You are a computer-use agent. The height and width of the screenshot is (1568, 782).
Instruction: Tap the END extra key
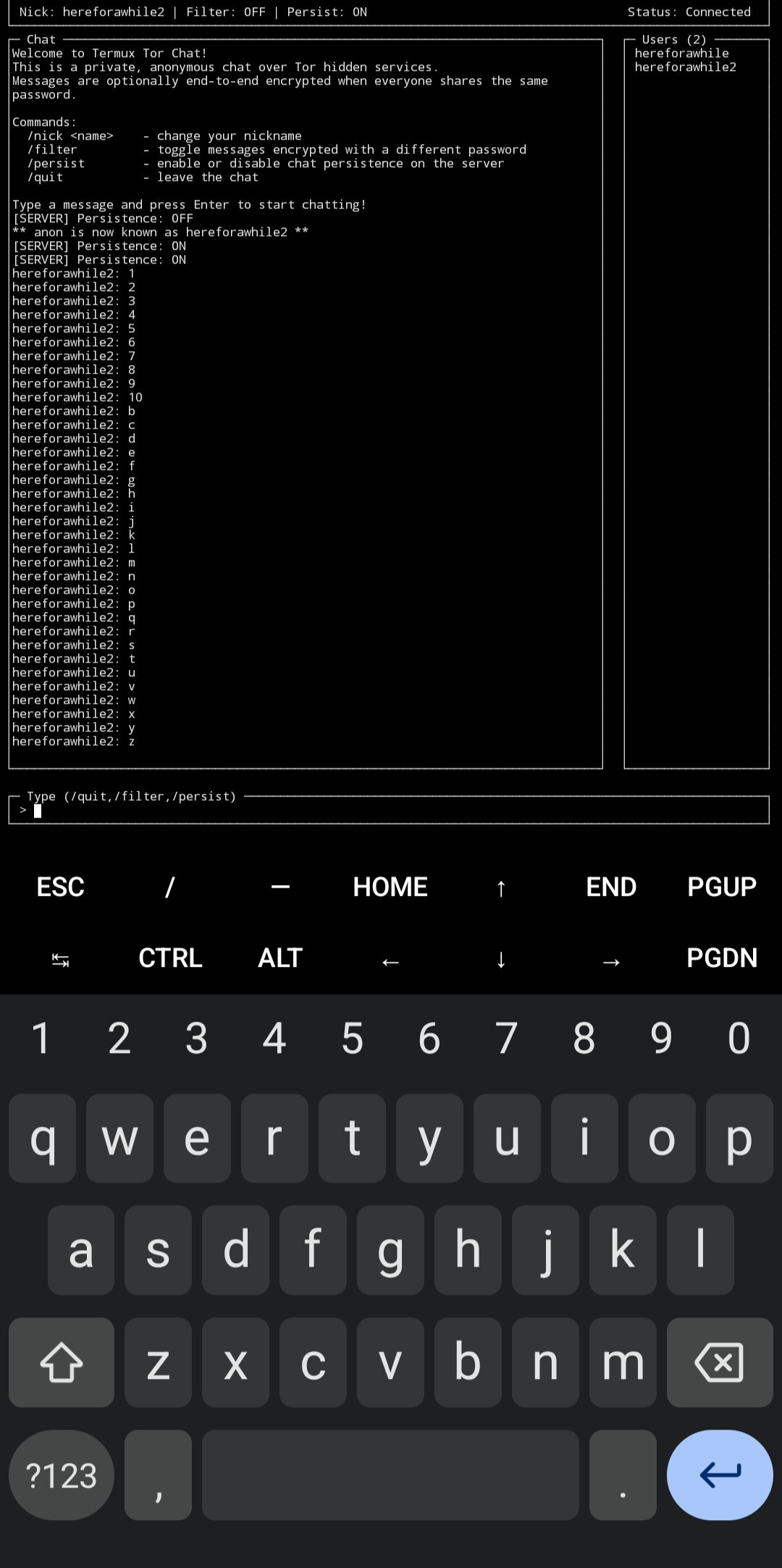[611, 886]
